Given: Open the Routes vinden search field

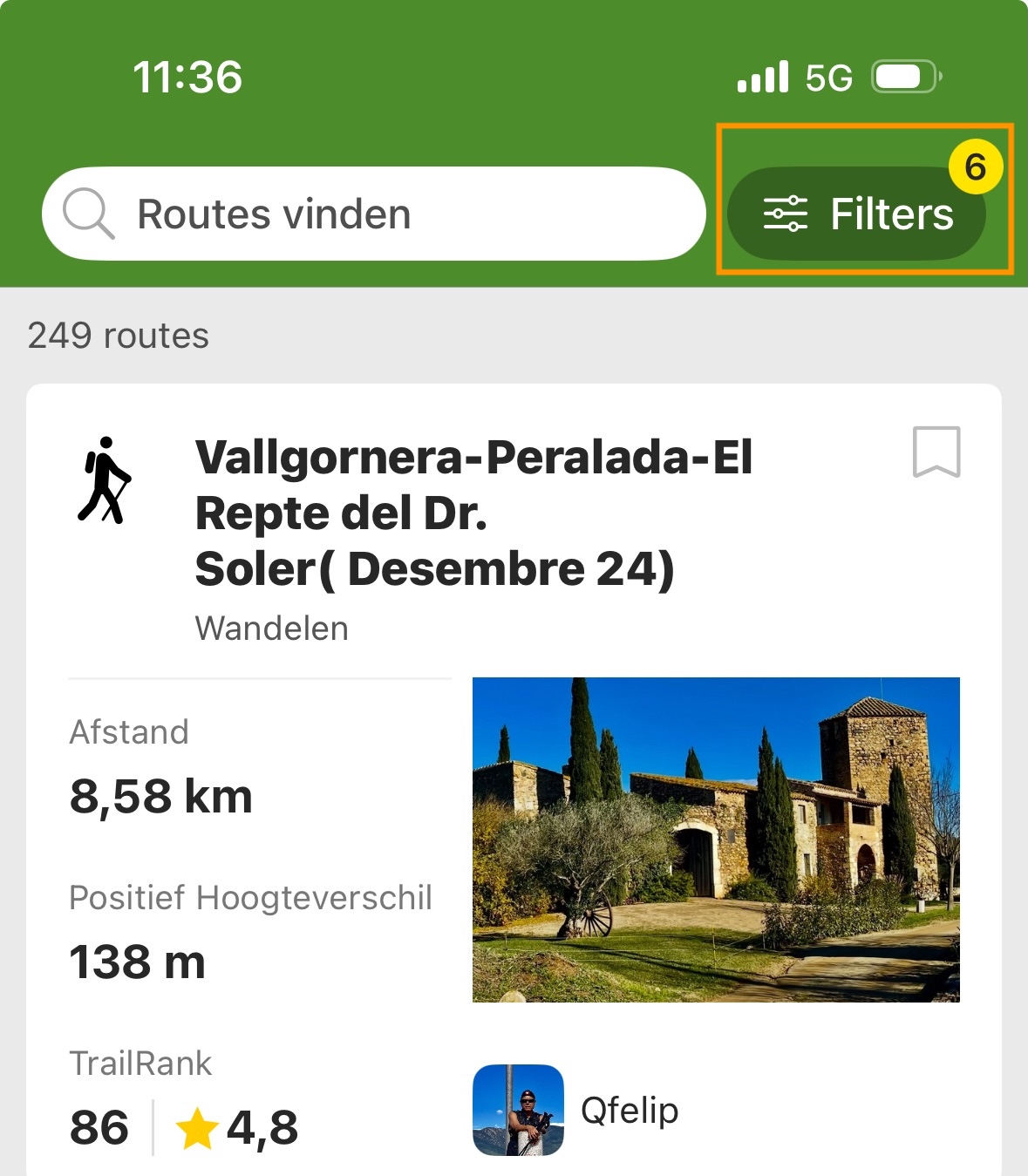Looking at the screenshot, I should click(375, 214).
